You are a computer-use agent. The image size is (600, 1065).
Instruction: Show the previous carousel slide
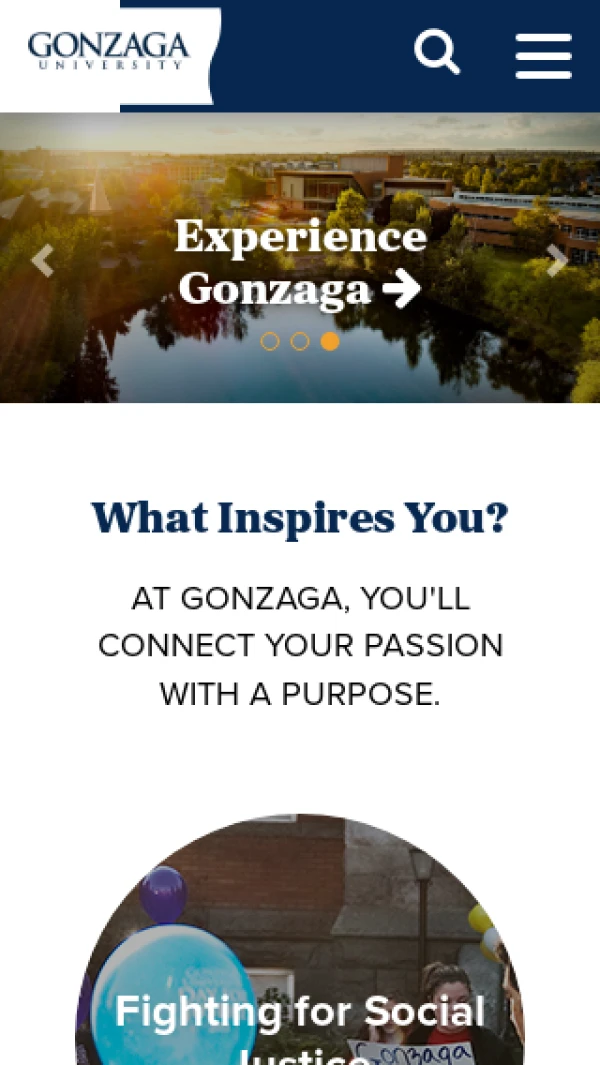point(41,261)
